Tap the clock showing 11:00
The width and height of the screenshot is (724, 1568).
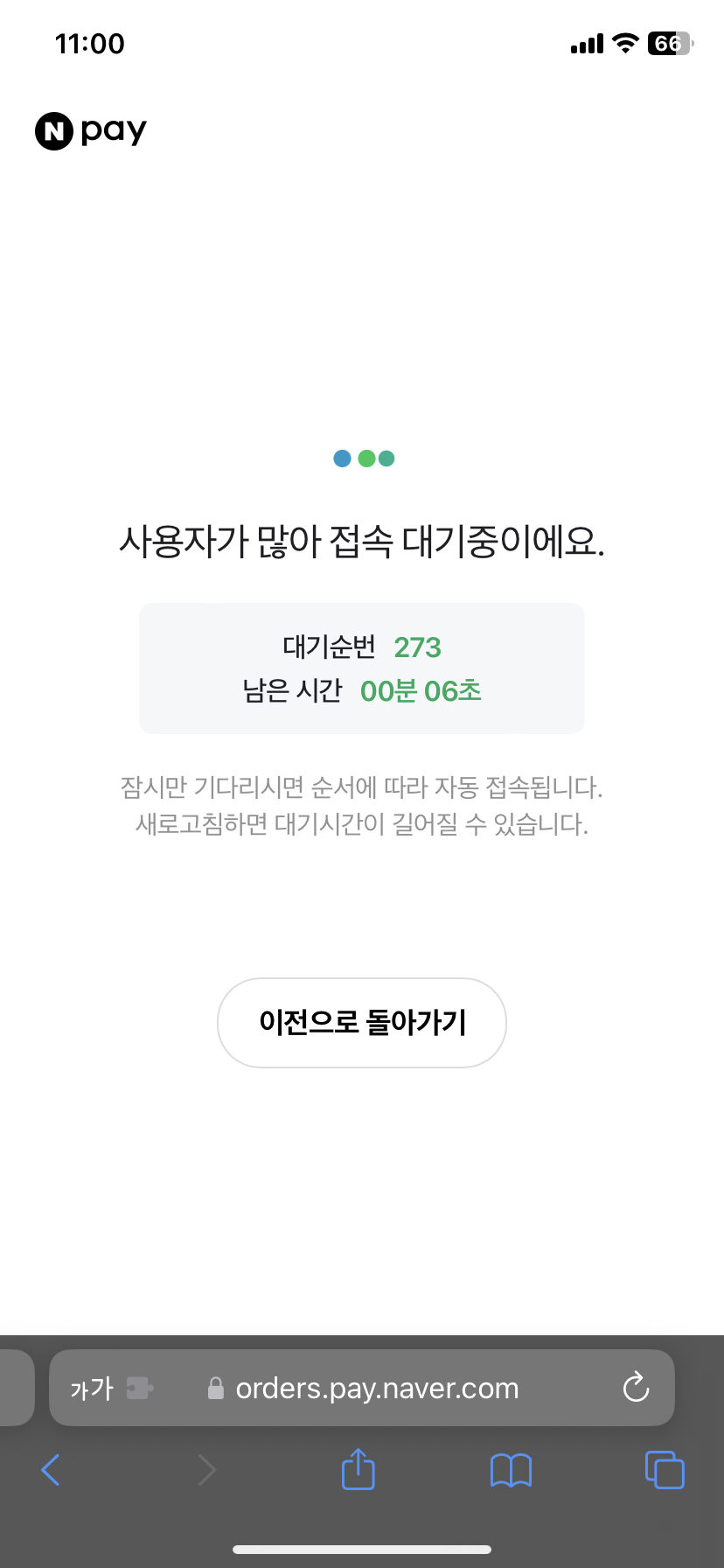tap(90, 43)
